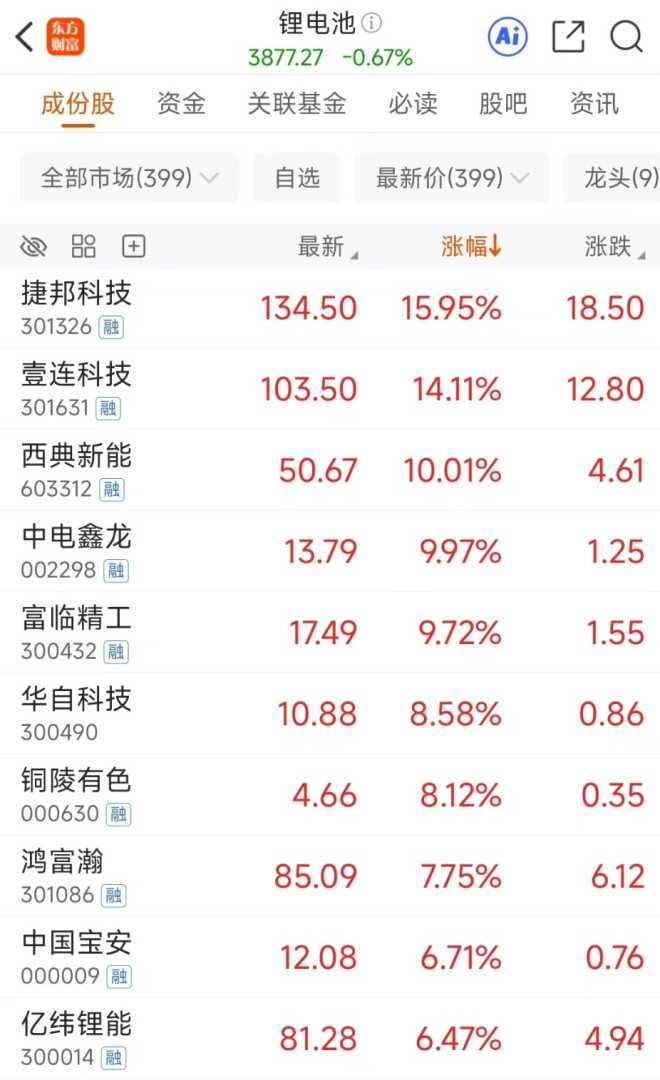660x1080 pixels.
Task: Share this 锂电池 sector page
Action: tap(568, 38)
